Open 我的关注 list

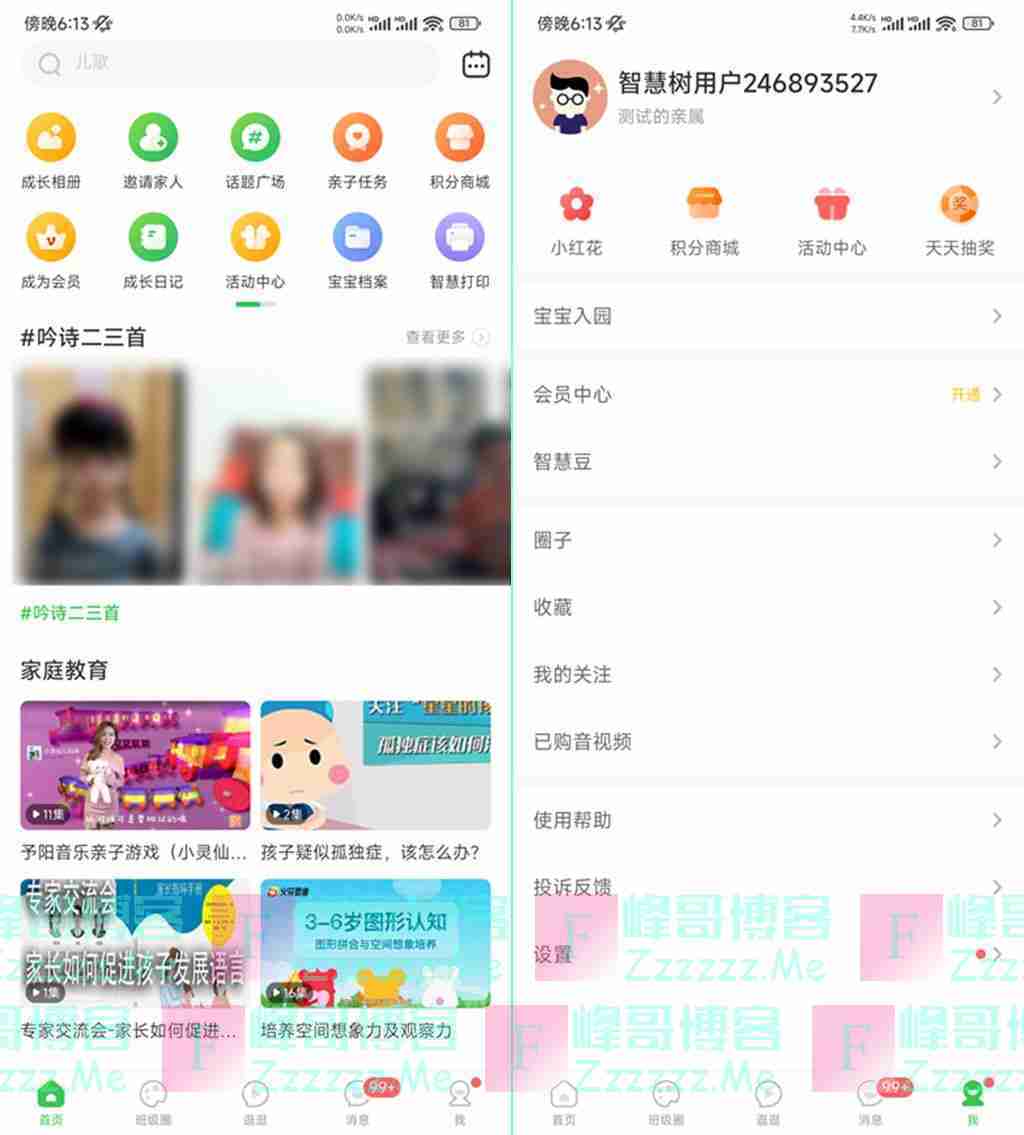coord(767,675)
